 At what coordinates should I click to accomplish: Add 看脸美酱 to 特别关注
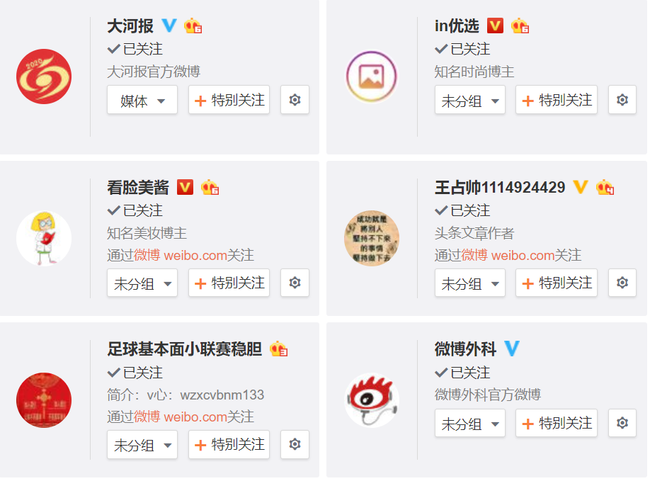click(229, 283)
